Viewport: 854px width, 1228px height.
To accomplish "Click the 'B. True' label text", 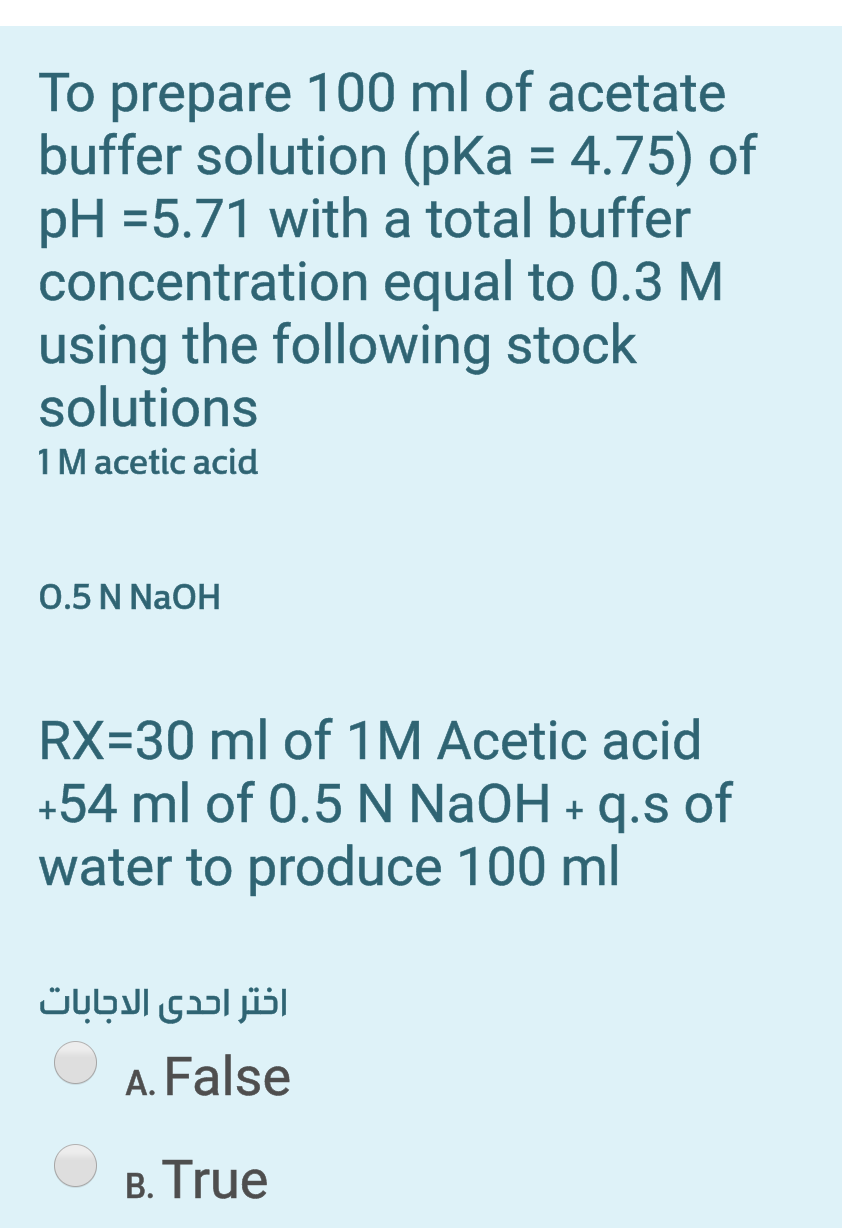I will tap(200, 1179).
